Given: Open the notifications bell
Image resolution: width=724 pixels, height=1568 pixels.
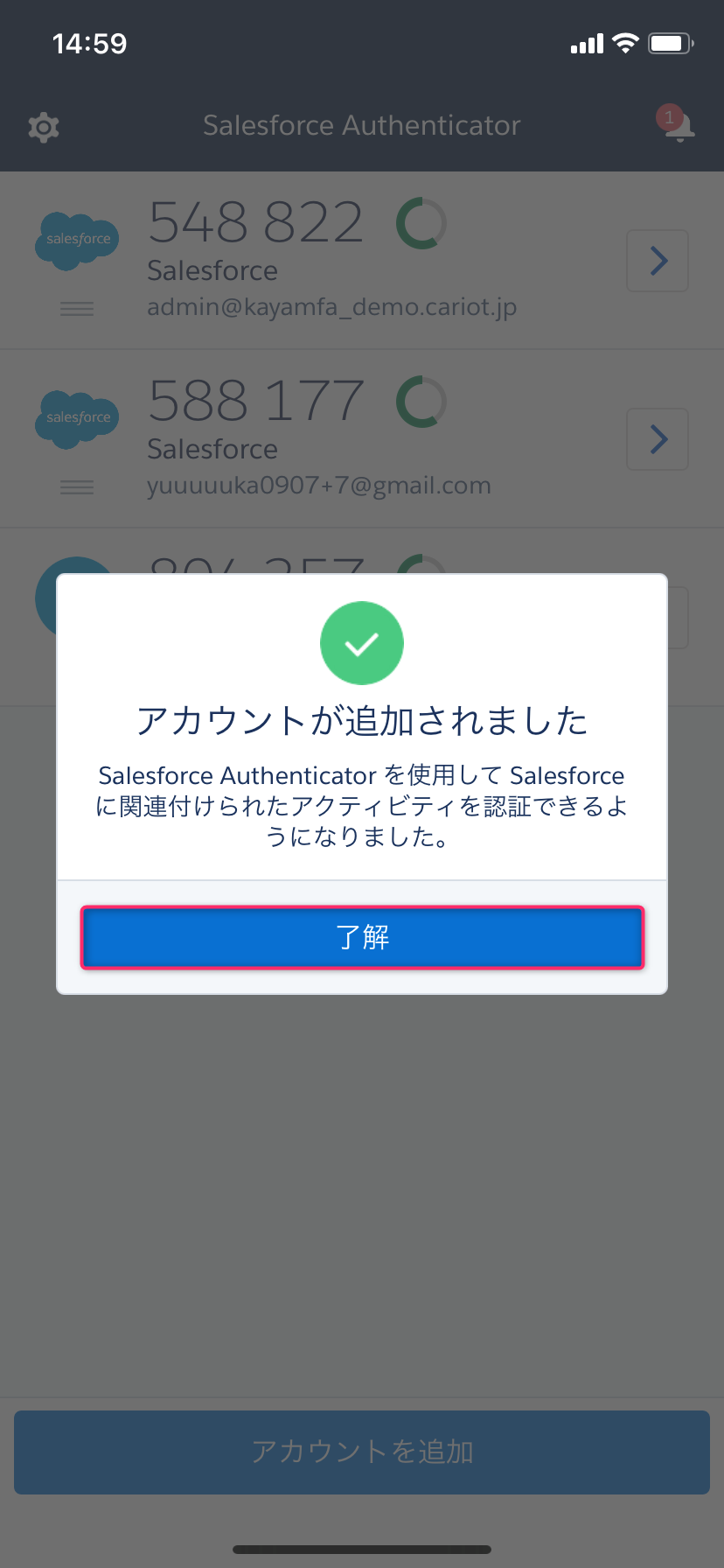Looking at the screenshot, I should point(679,126).
